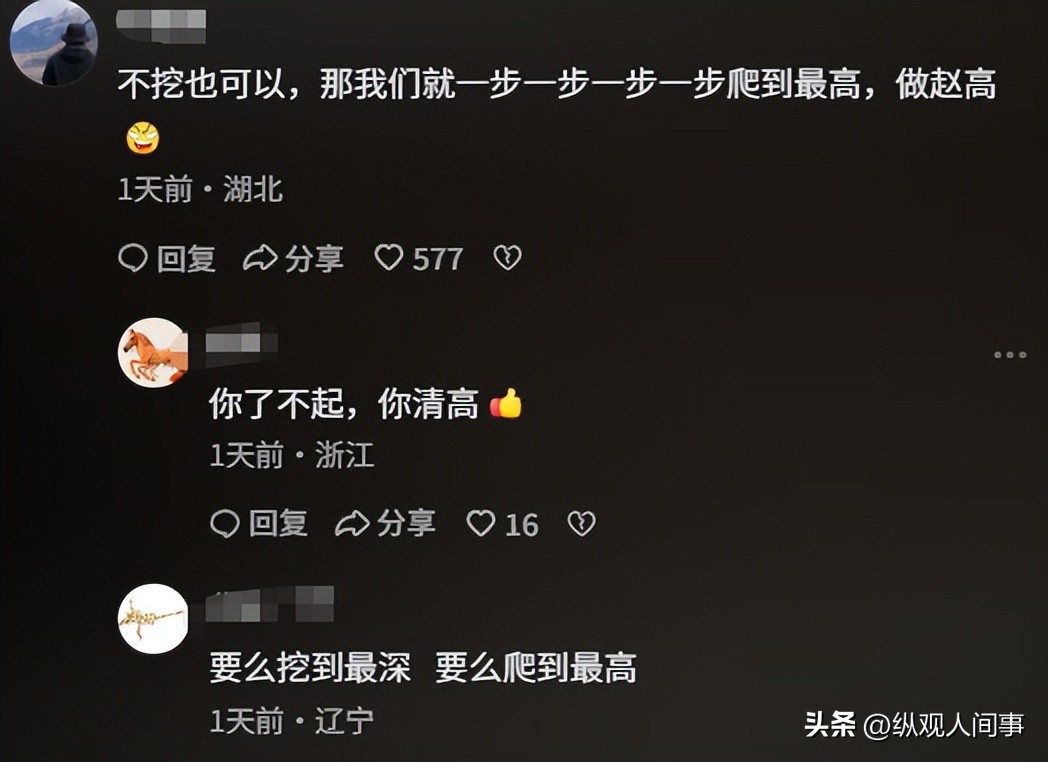1048x762 pixels.
Task: Dislike the comment with 577 likes
Action: click(x=508, y=259)
